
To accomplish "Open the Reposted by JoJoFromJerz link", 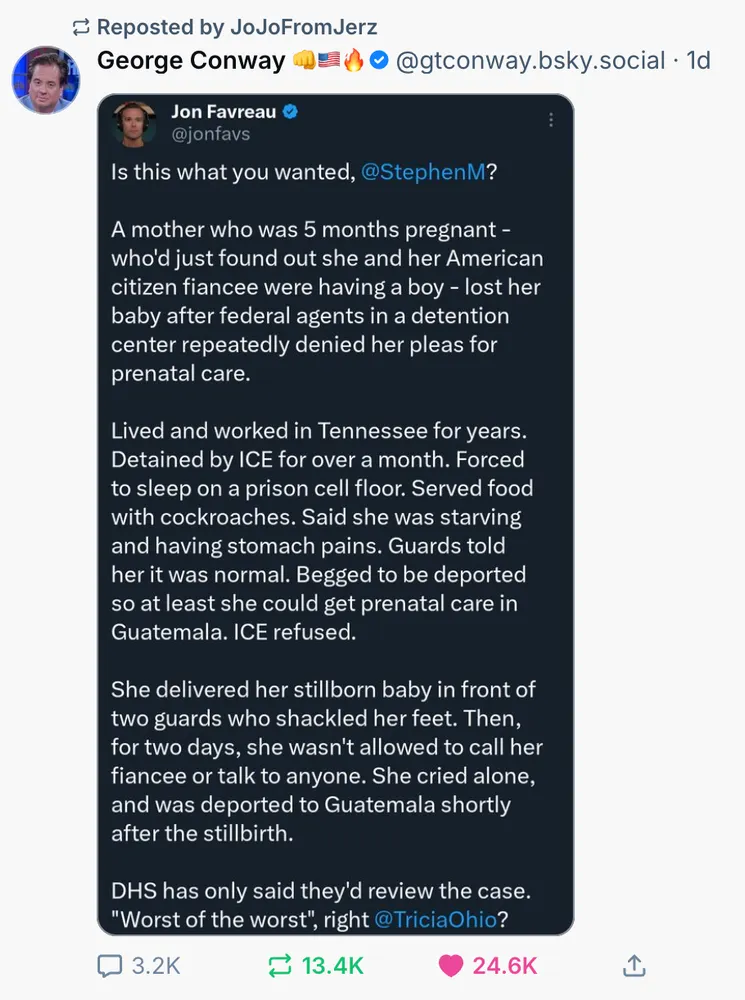I will (236, 27).
